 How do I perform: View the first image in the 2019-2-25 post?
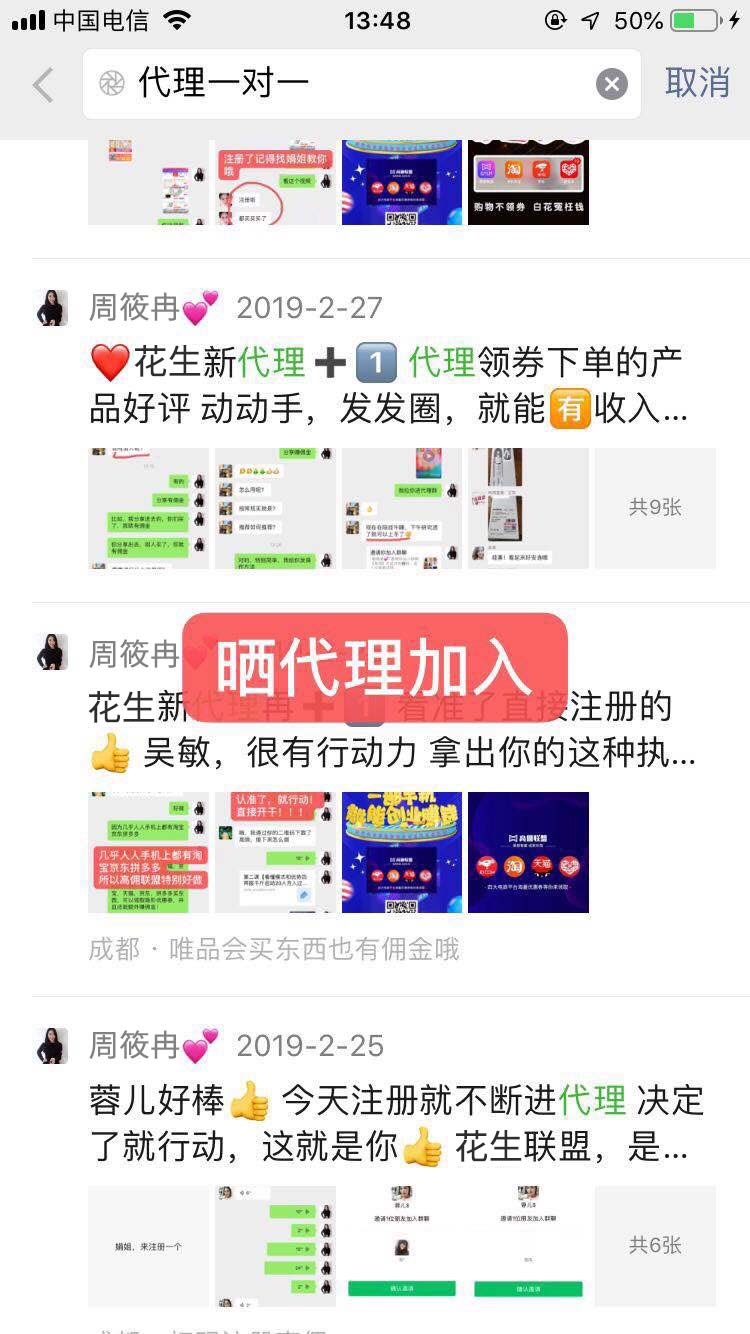click(148, 1246)
